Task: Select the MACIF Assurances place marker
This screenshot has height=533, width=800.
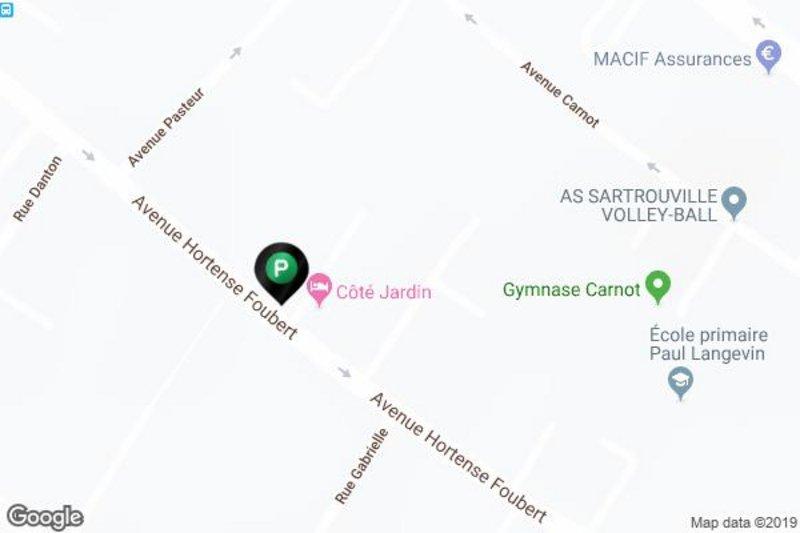Action: 768,55
